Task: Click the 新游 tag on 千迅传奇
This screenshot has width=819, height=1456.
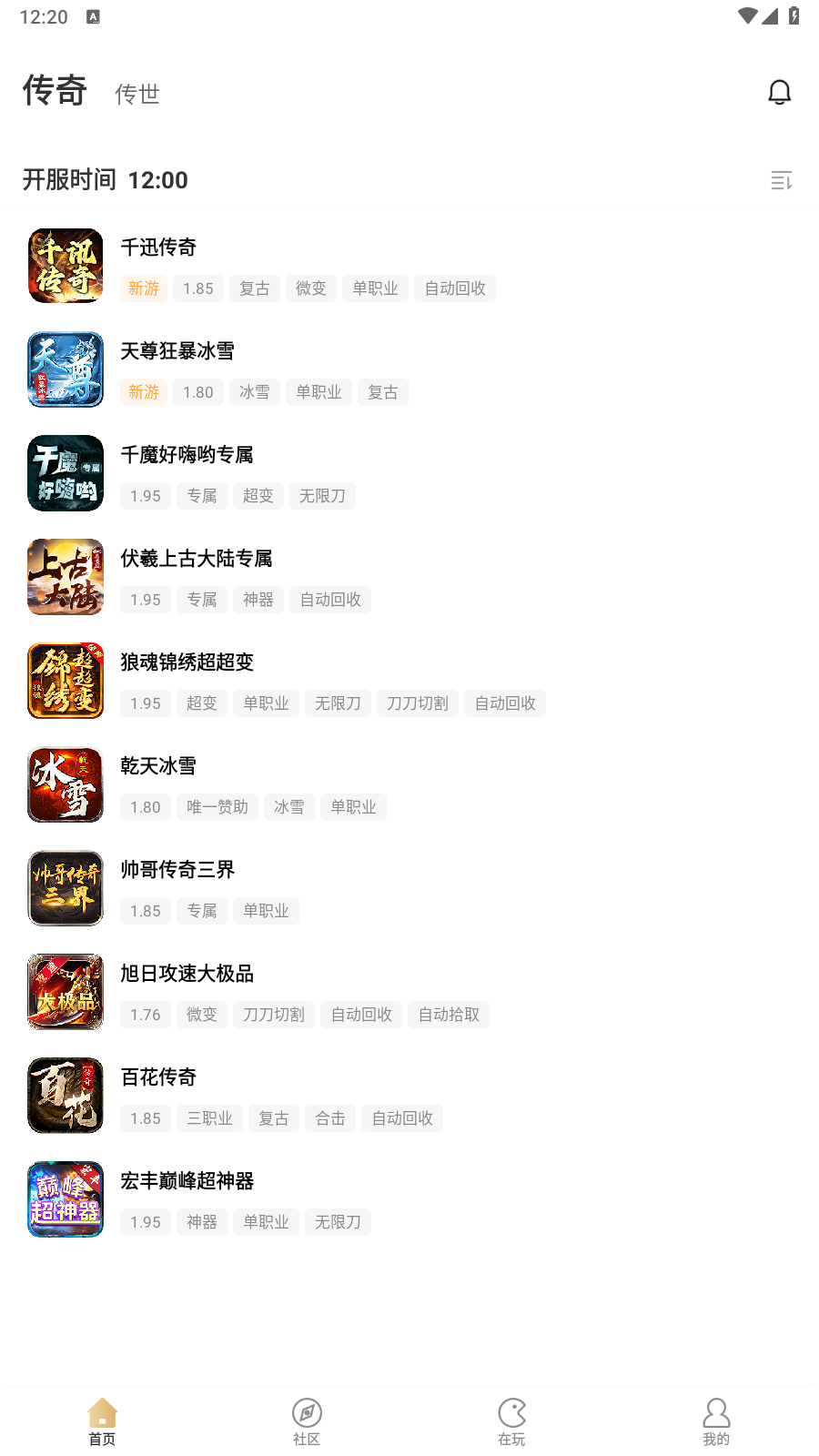Action: pyautogui.click(x=143, y=288)
